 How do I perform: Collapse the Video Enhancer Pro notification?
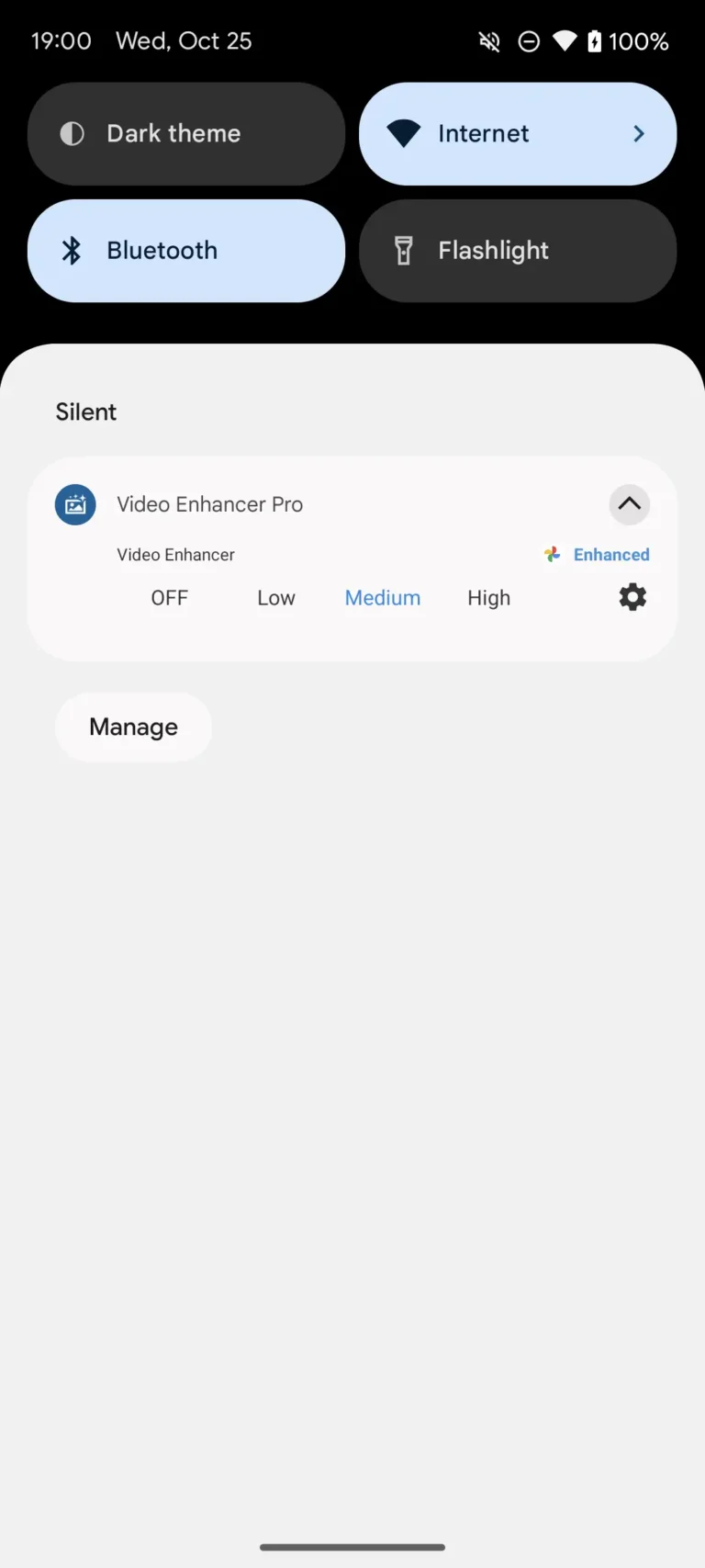pos(630,504)
